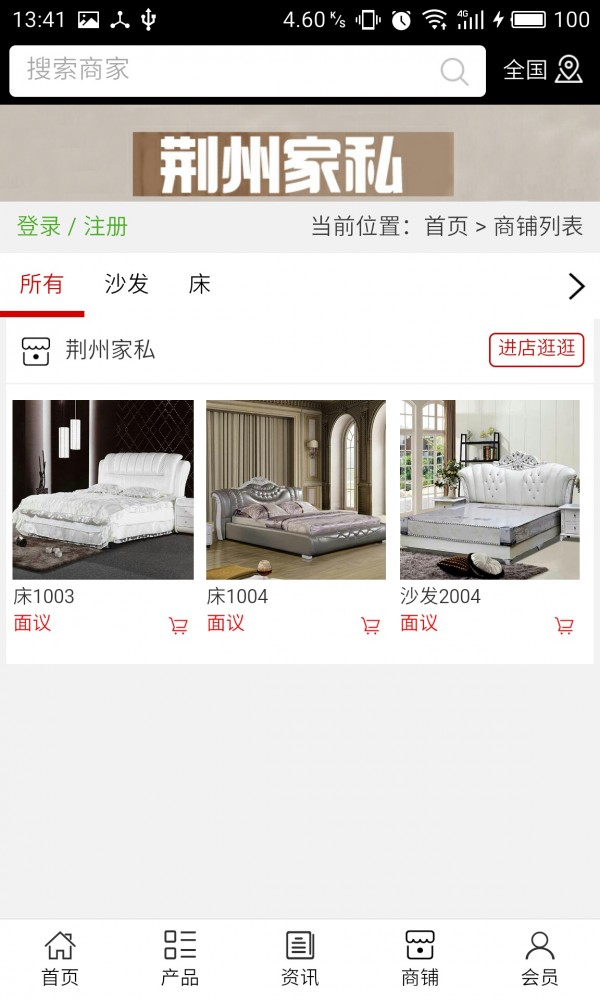The height and width of the screenshot is (1000, 600).
Task: Go to the 产品 bottom tab
Action: coord(180,958)
